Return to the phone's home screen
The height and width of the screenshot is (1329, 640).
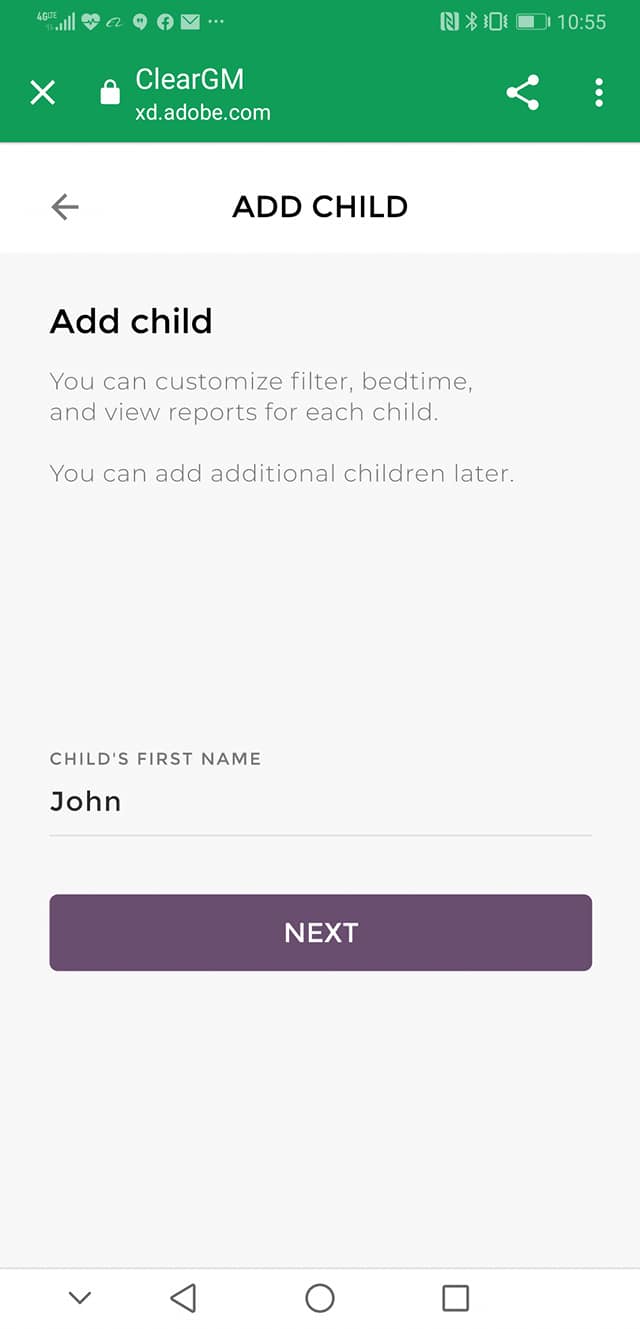pyautogui.click(x=320, y=1298)
